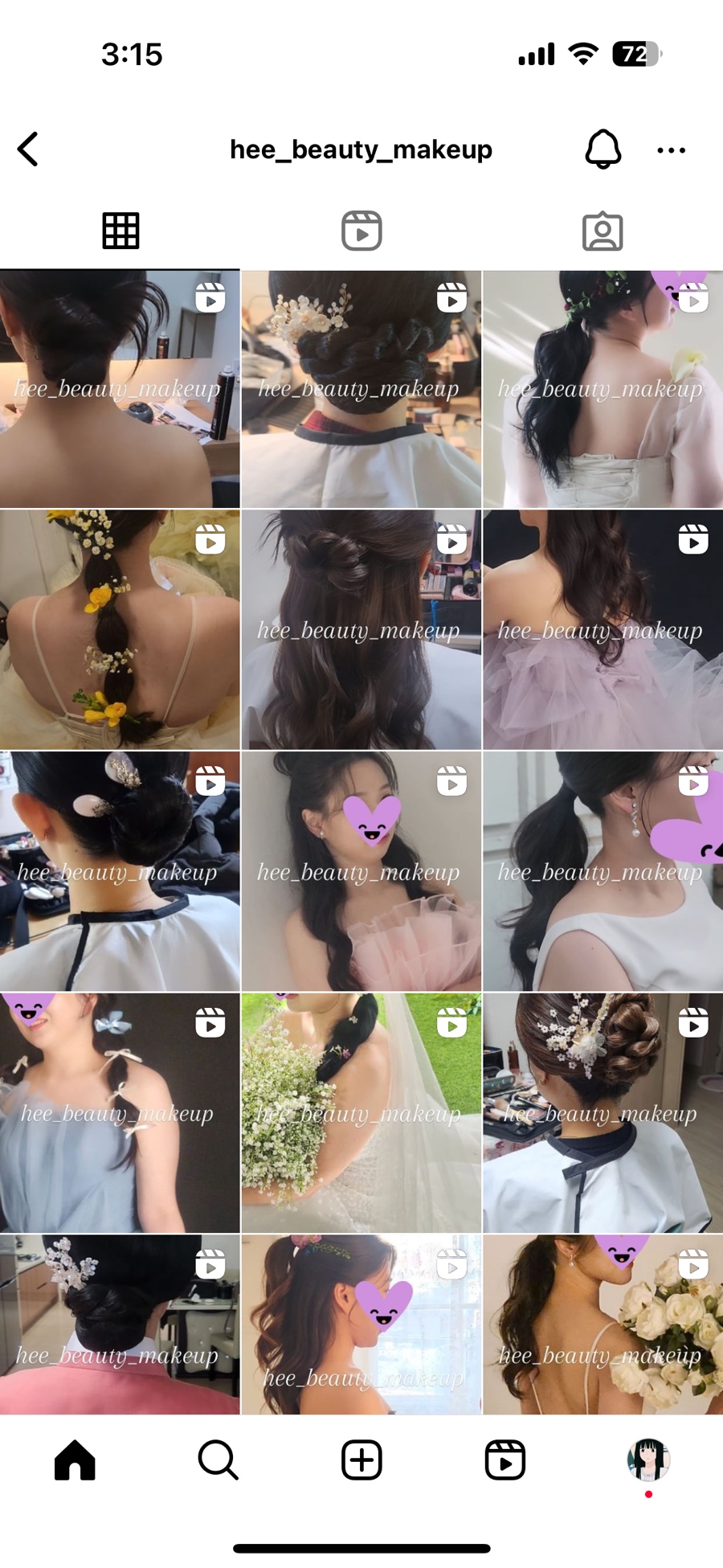The width and height of the screenshot is (723, 1568).
Task: Select the posts grid tab
Action: [120, 231]
